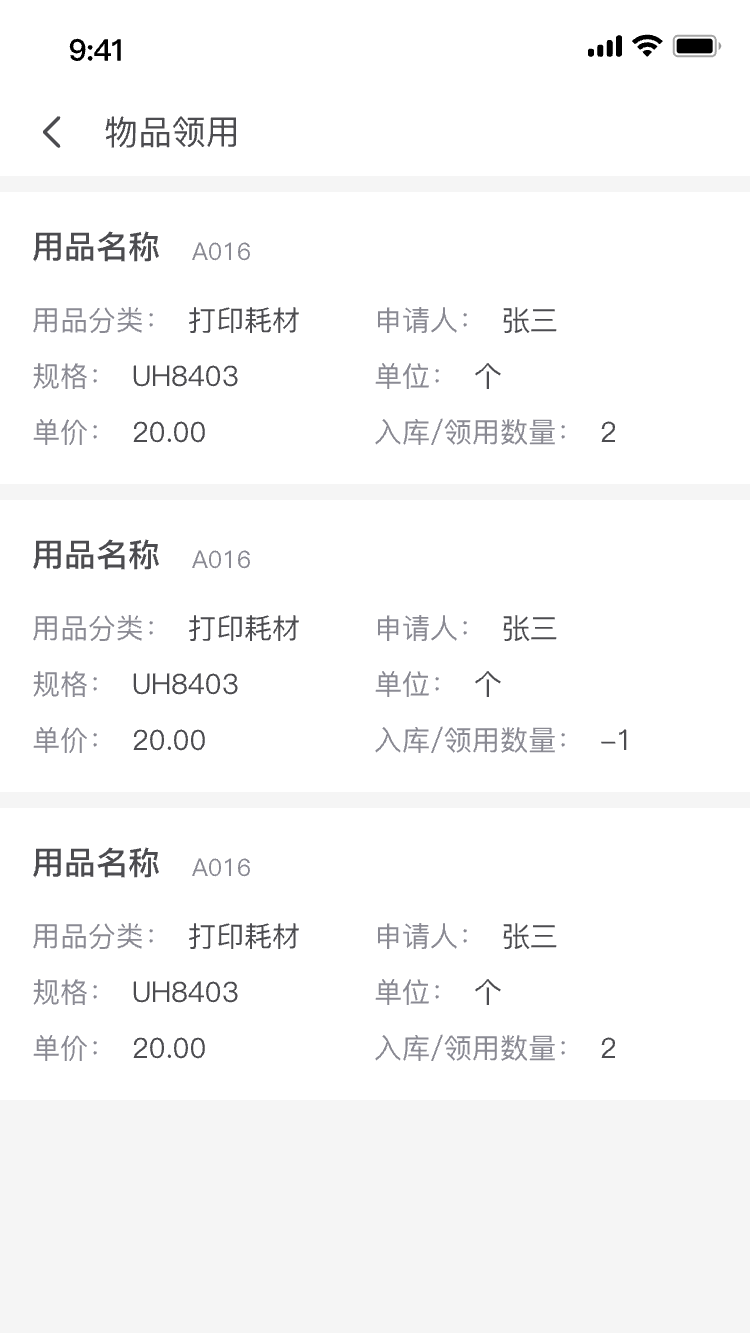Tap applicant 张三 on the first card
The height and width of the screenshot is (1333, 750).
click(x=530, y=320)
